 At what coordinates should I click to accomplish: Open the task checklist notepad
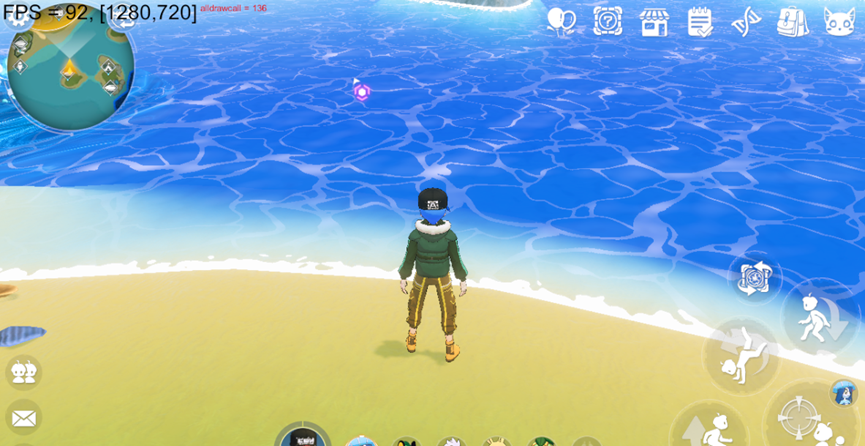click(700, 21)
